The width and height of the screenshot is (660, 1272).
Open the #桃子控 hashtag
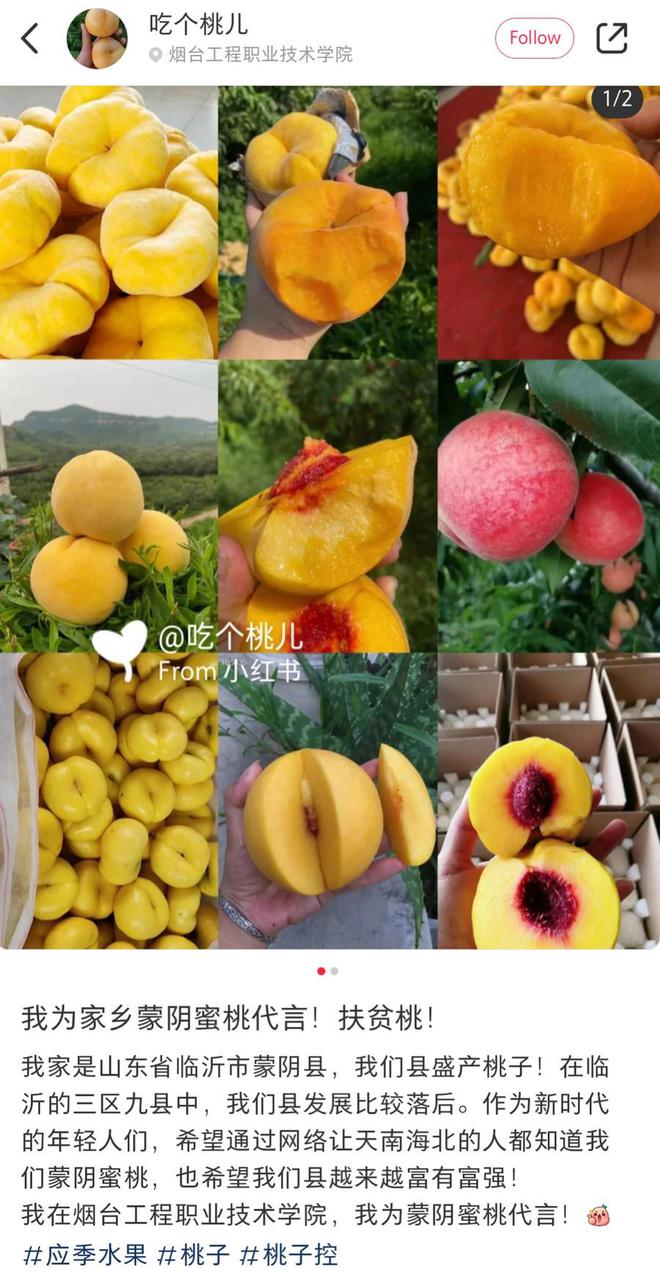click(x=289, y=1253)
